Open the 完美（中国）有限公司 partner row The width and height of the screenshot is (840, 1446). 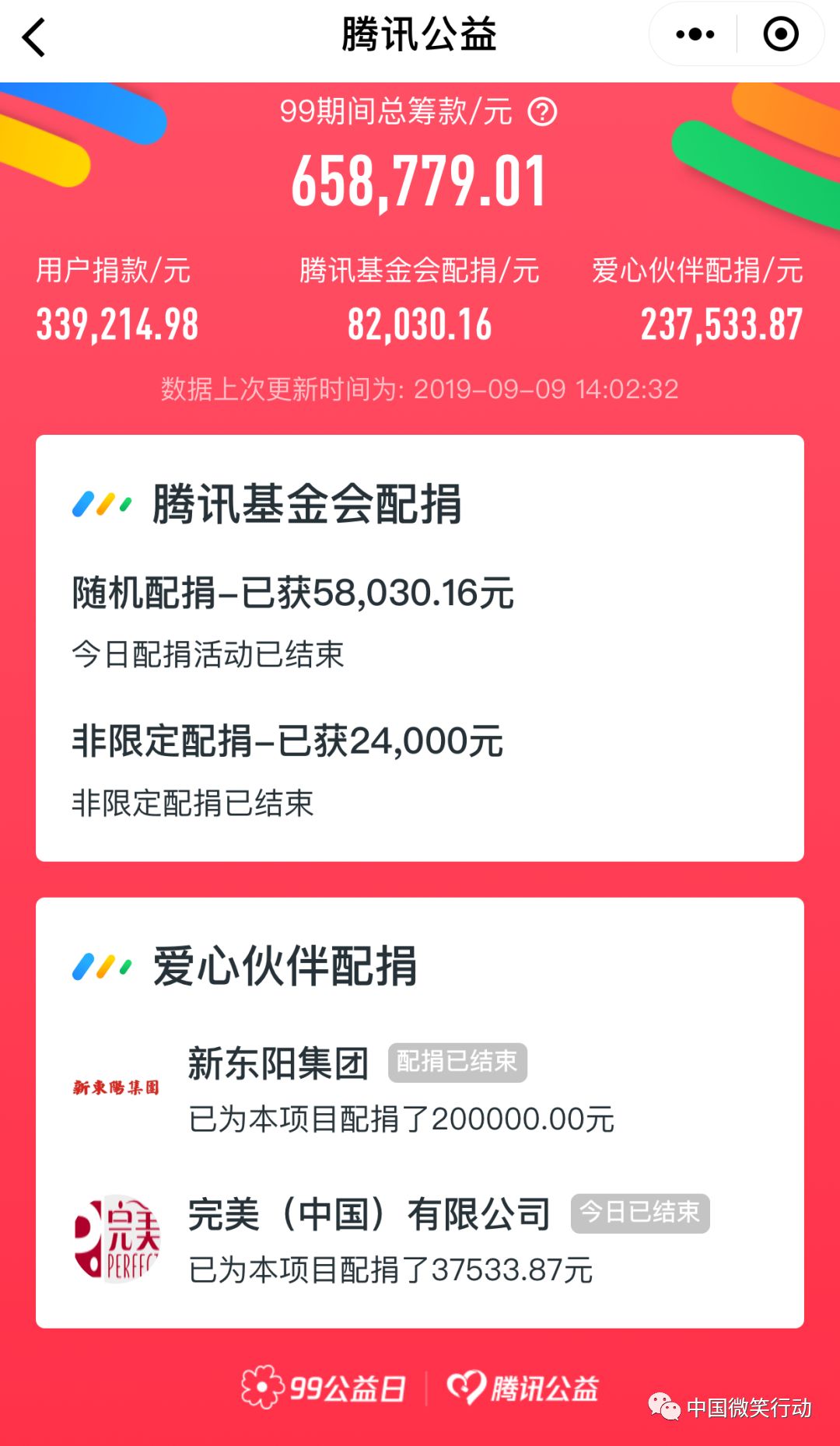pyautogui.click(x=420, y=1240)
